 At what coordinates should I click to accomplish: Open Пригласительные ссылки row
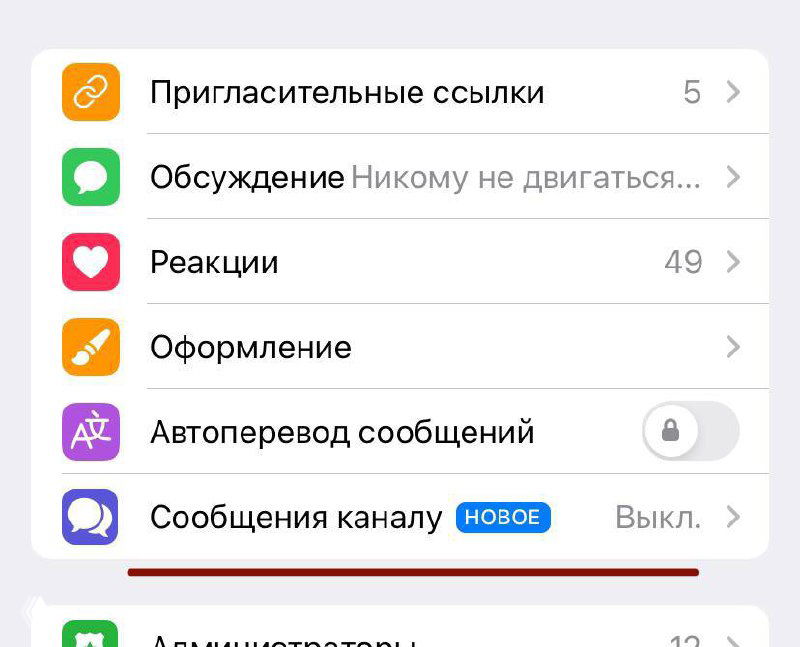click(x=400, y=93)
